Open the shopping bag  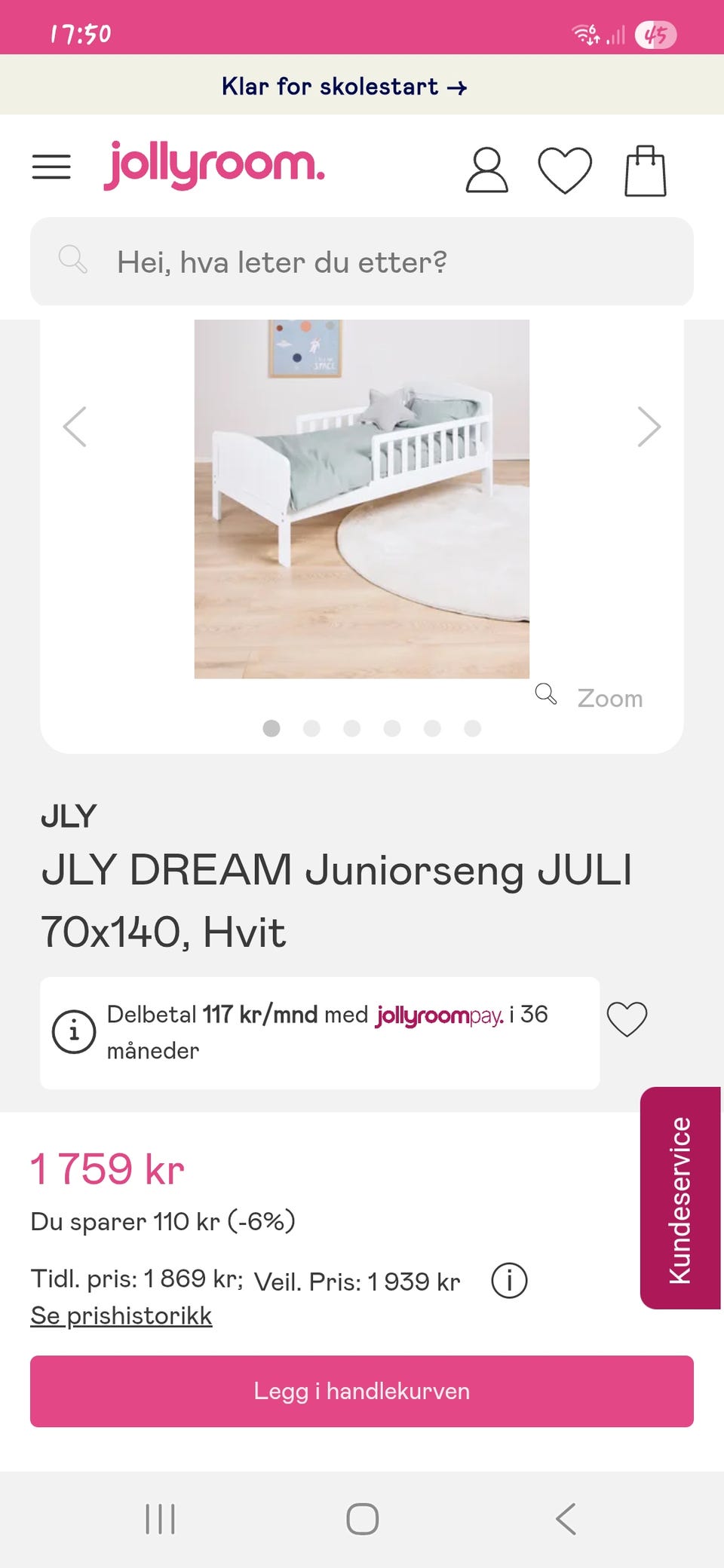pos(646,171)
